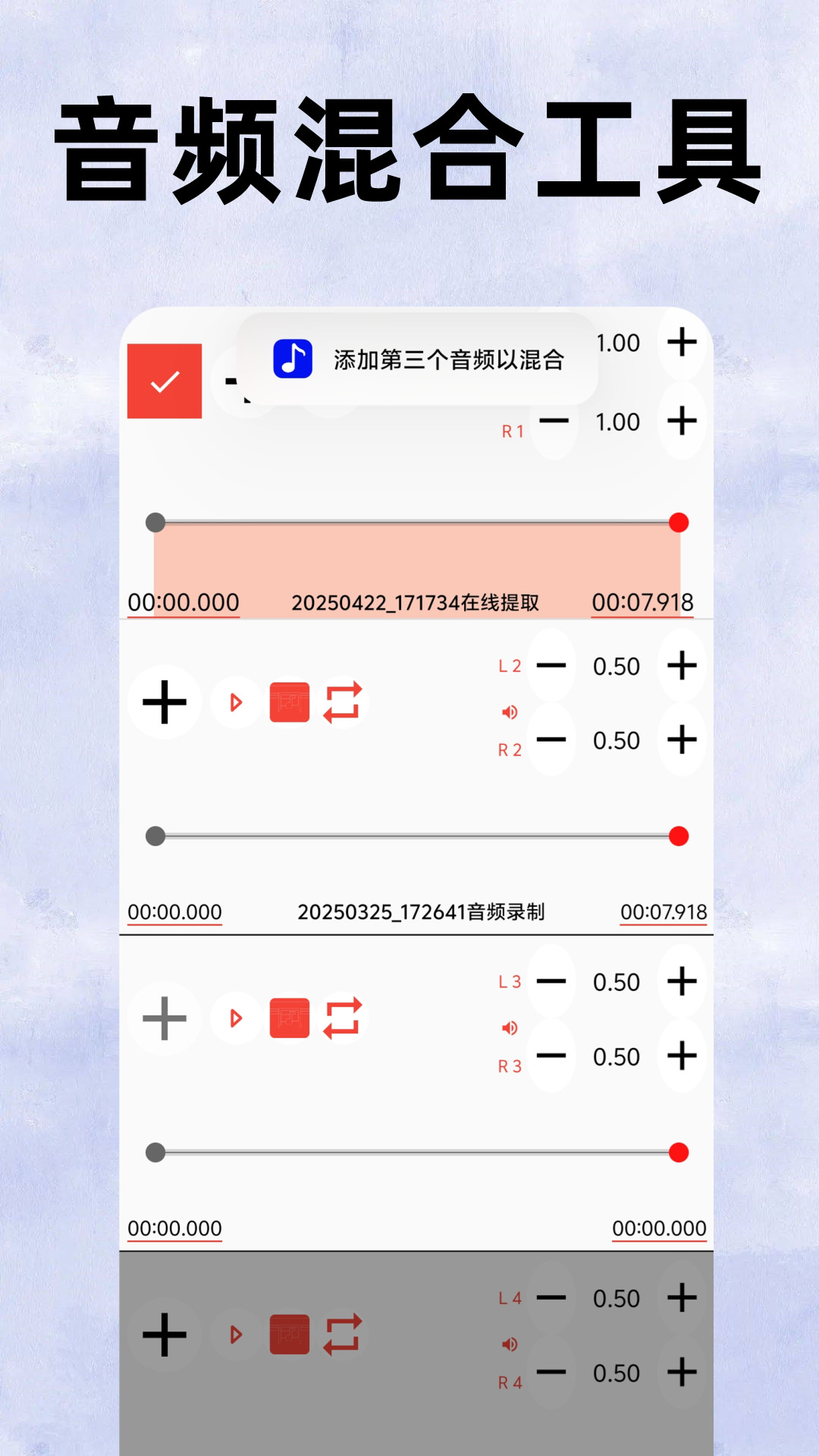Select the waveform icon on track three
Viewport: 819px width, 1456px height.
click(x=290, y=1018)
